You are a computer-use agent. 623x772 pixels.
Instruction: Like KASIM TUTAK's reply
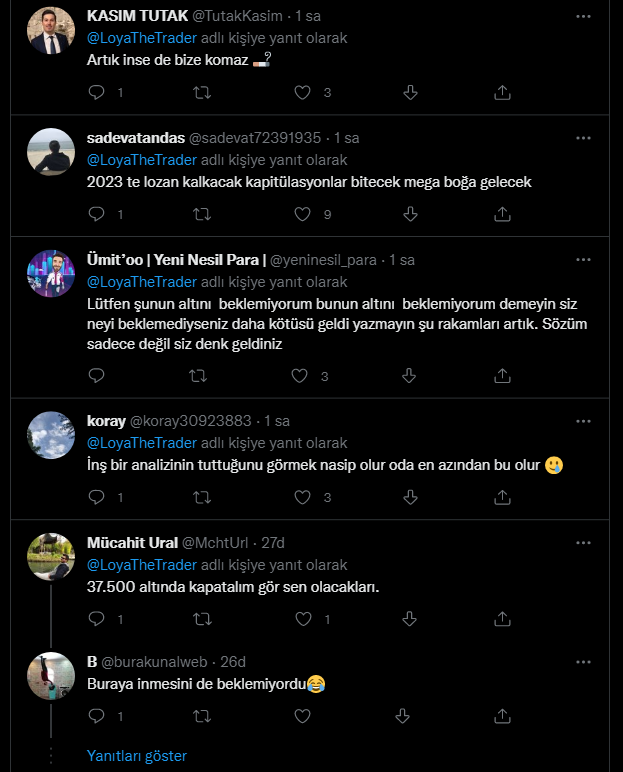tap(303, 92)
